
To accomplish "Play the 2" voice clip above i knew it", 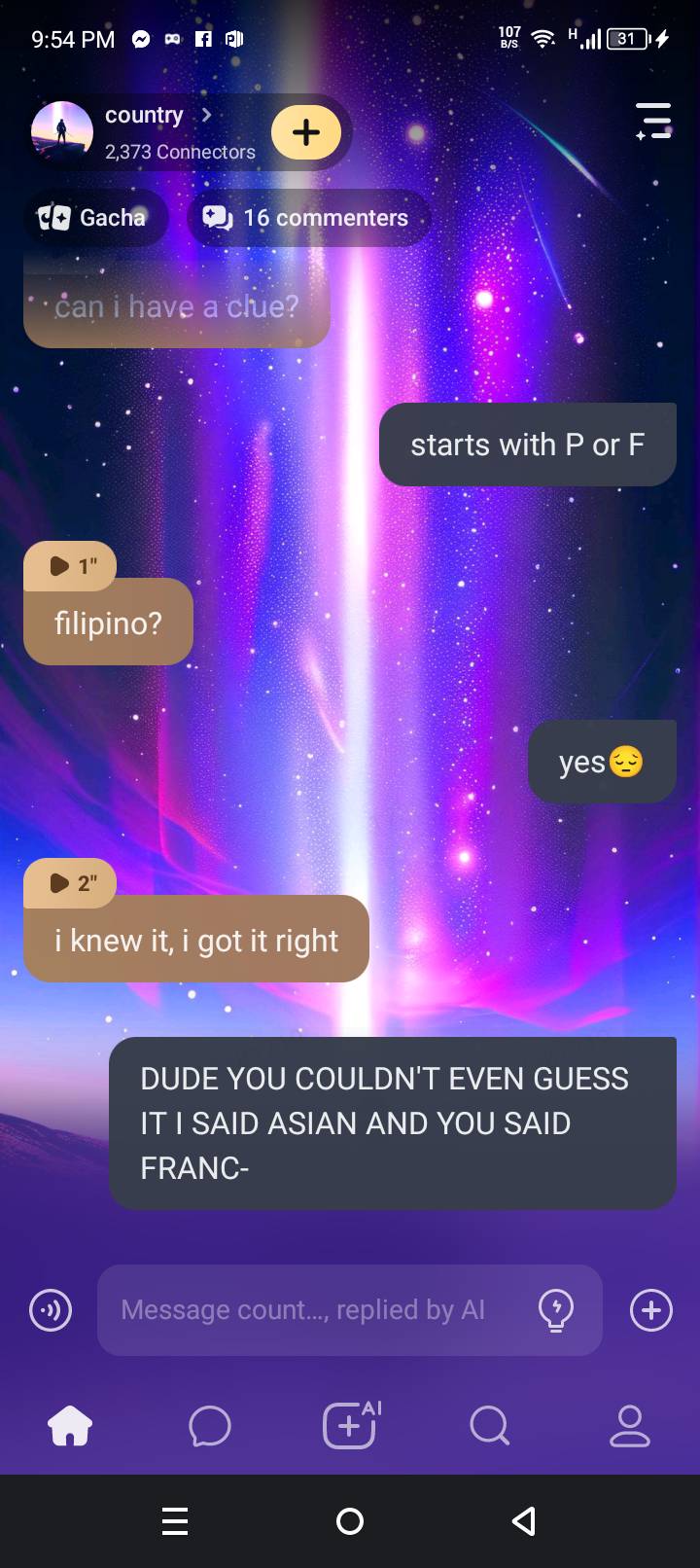I will (x=71, y=883).
